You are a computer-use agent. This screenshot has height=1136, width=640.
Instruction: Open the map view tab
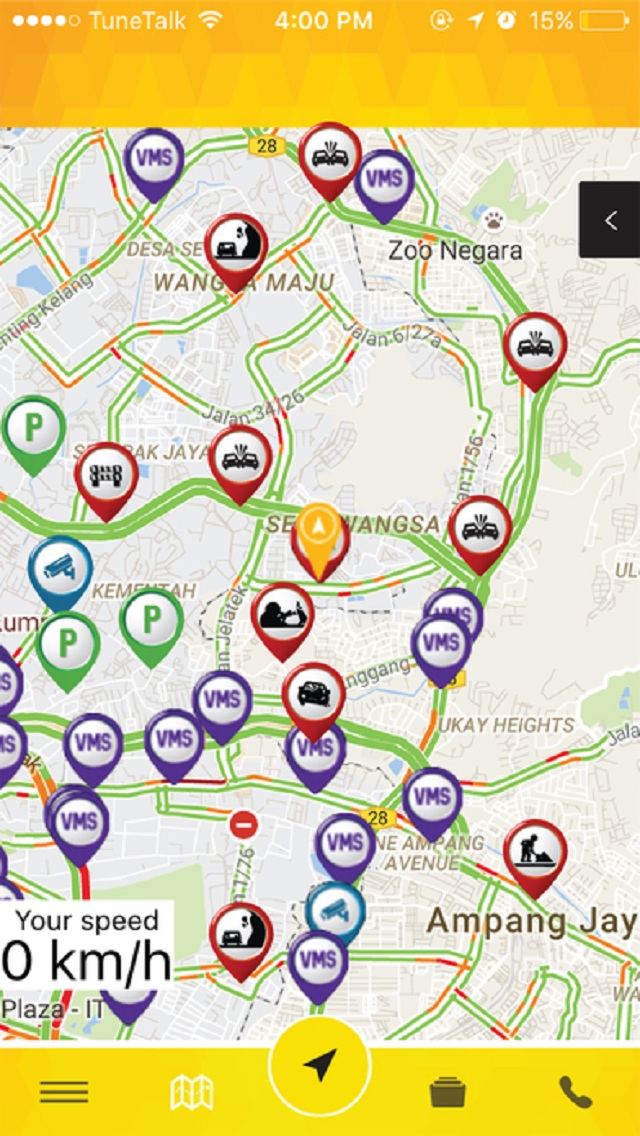[192, 1092]
